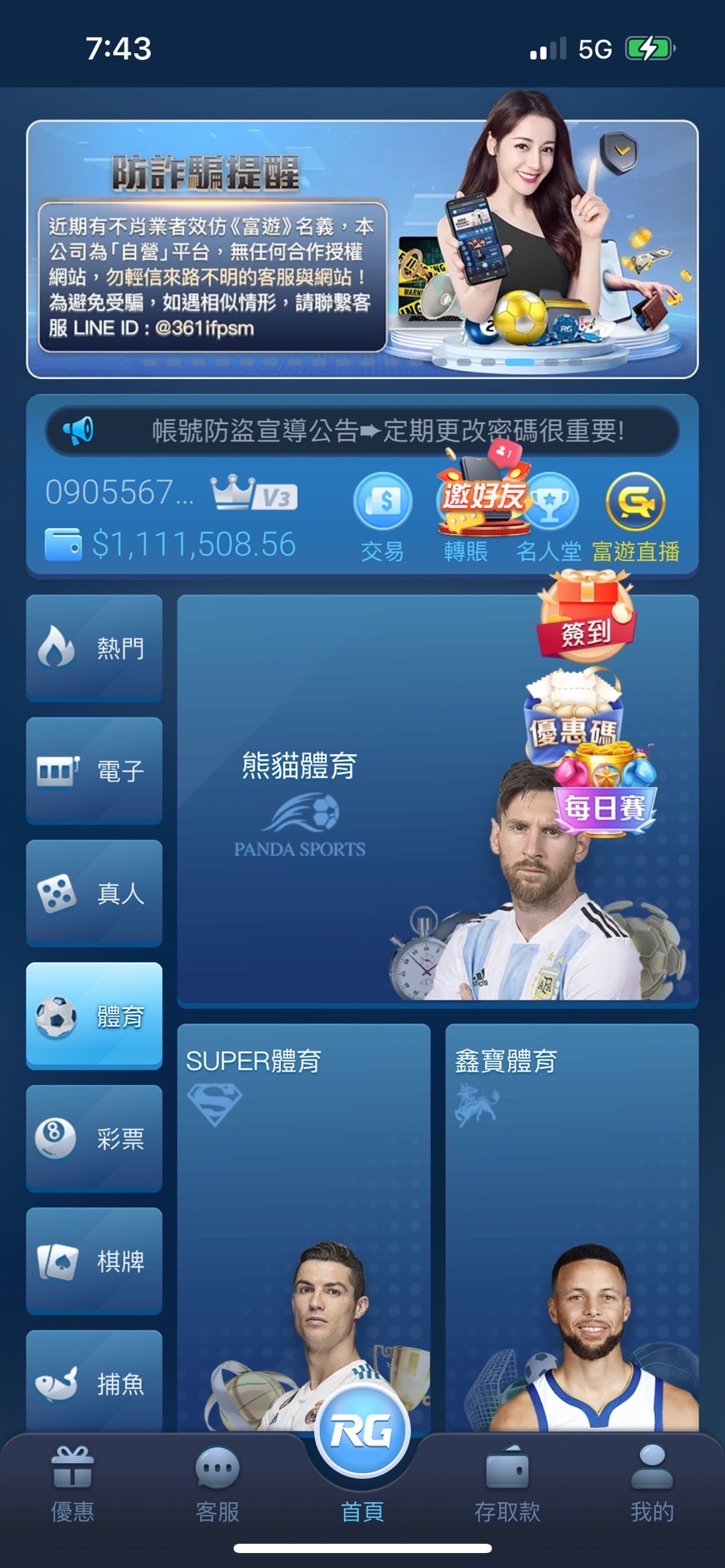Image resolution: width=725 pixels, height=1568 pixels.
Task: Select the 熱門 category
Action: (94, 647)
